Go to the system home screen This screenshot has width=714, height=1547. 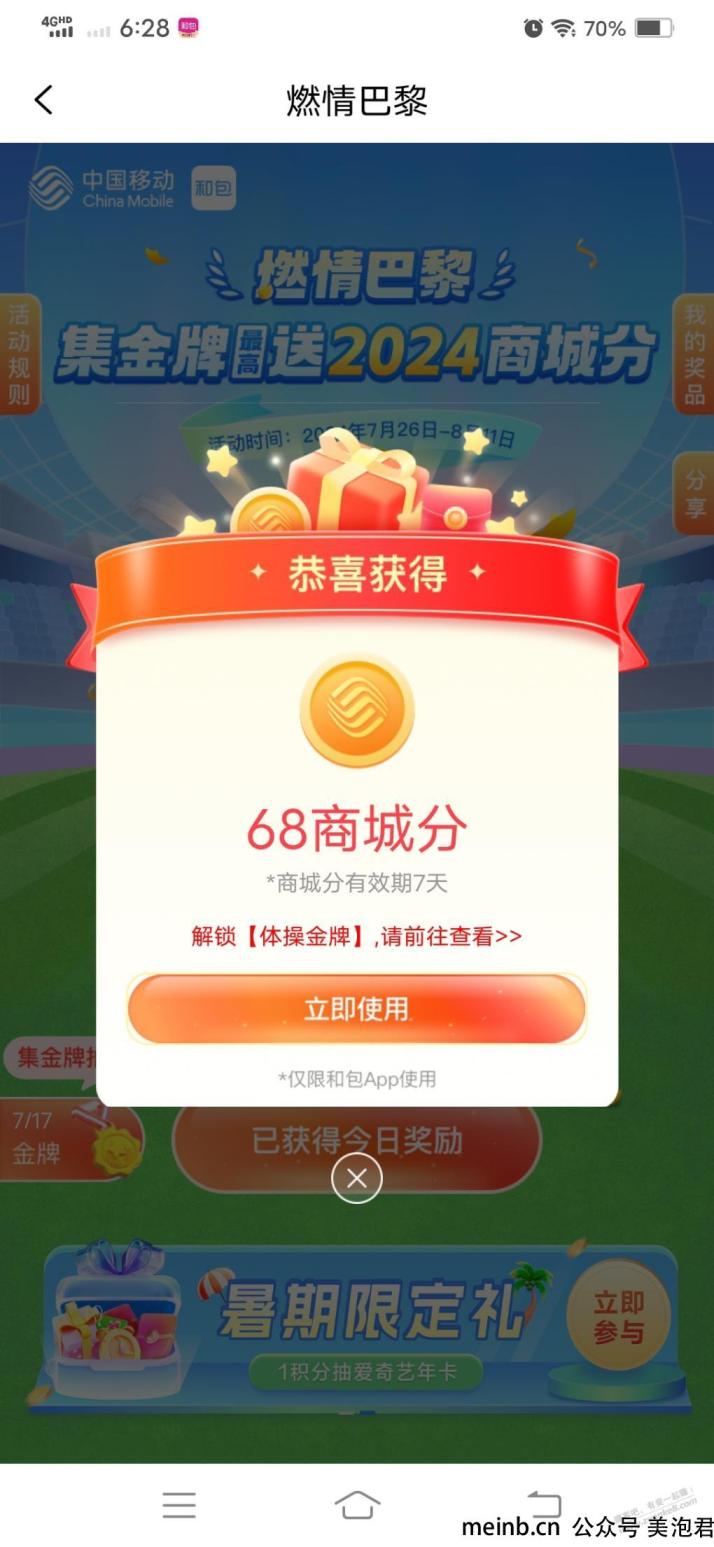point(357,1504)
